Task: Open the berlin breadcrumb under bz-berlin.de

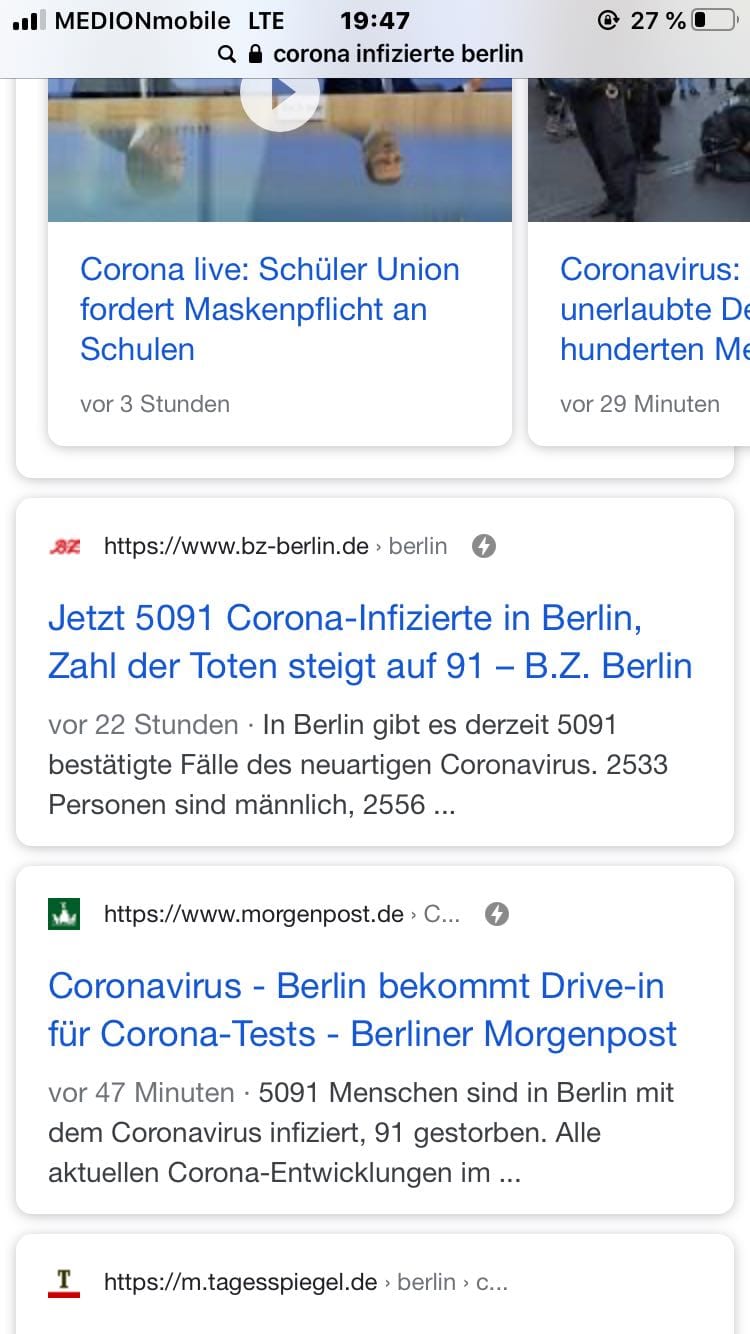Action: pos(418,546)
